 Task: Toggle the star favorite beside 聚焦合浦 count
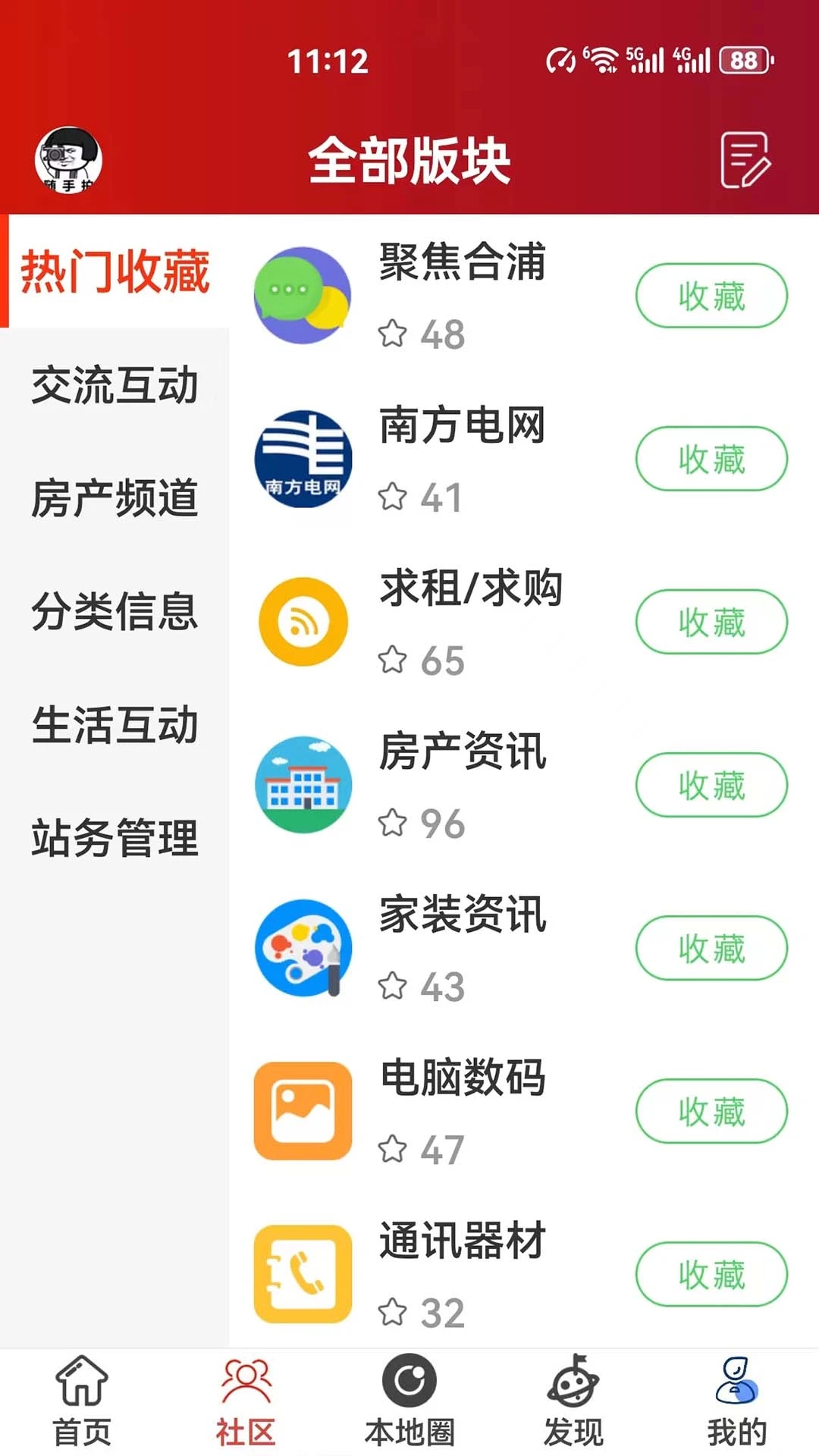(x=394, y=332)
